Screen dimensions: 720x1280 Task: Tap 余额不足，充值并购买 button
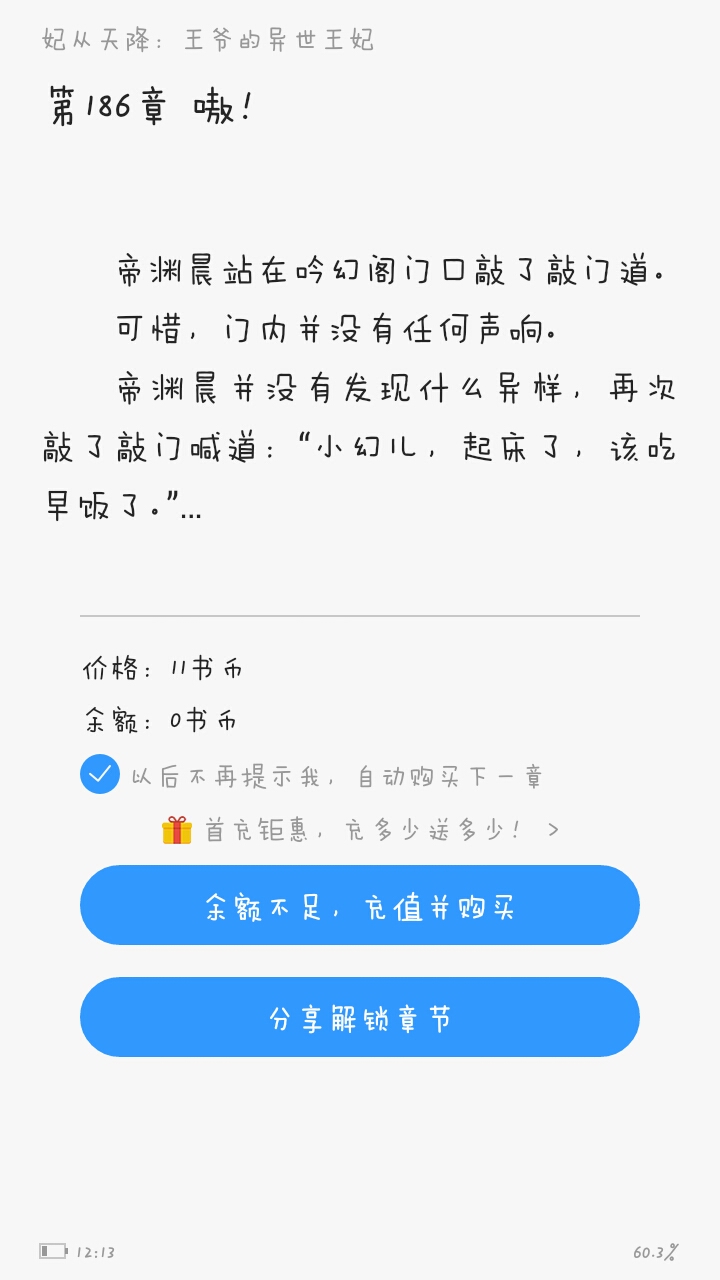[360, 905]
